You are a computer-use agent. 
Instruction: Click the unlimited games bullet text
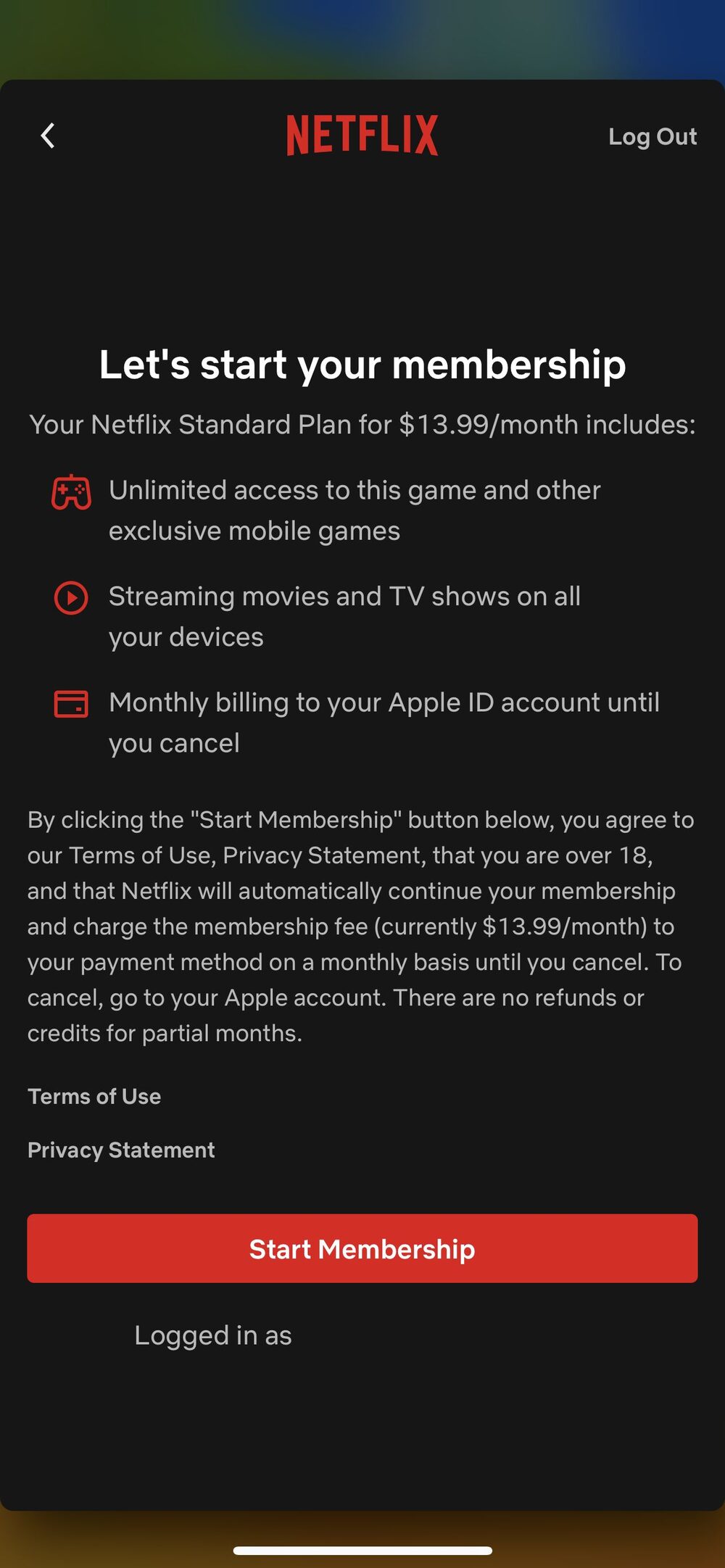tap(354, 510)
